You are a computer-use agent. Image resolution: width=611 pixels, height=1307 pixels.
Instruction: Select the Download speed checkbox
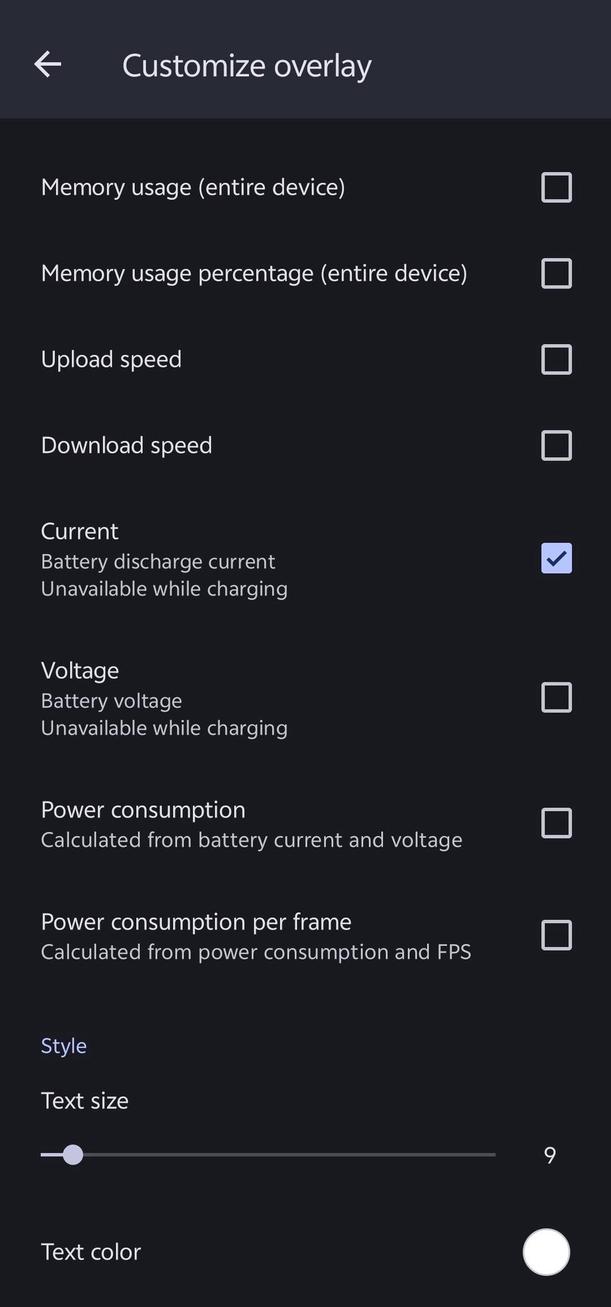[x=556, y=445]
